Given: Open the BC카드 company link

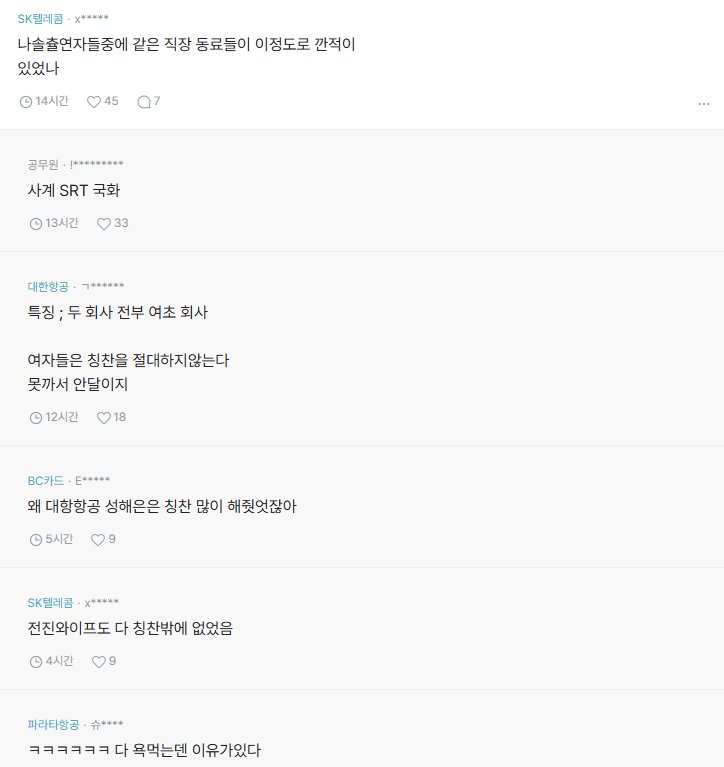Looking at the screenshot, I should 45,480.
